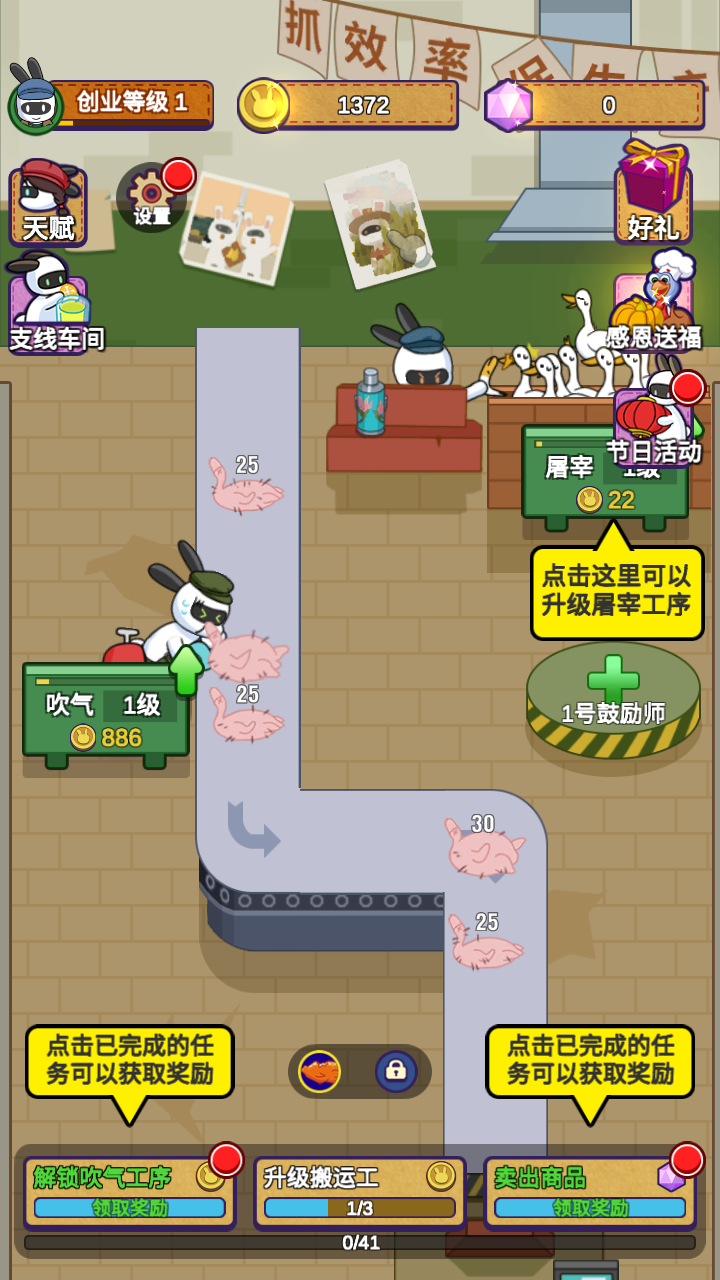Tap the 创业等级 1 player avatar
The image size is (720, 1280).
pyautogui.click(x=36, y=106)
